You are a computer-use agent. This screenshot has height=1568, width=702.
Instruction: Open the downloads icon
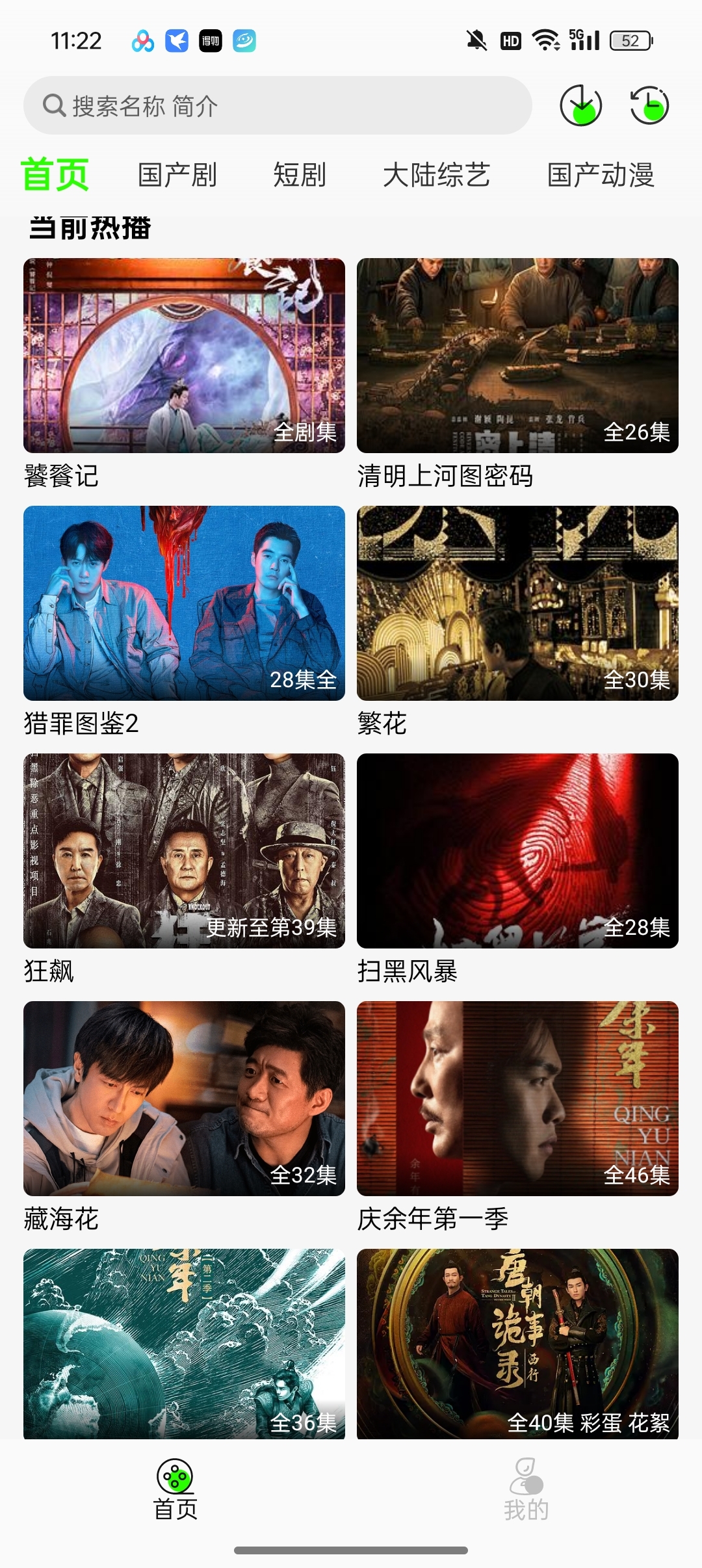point(580,105)
